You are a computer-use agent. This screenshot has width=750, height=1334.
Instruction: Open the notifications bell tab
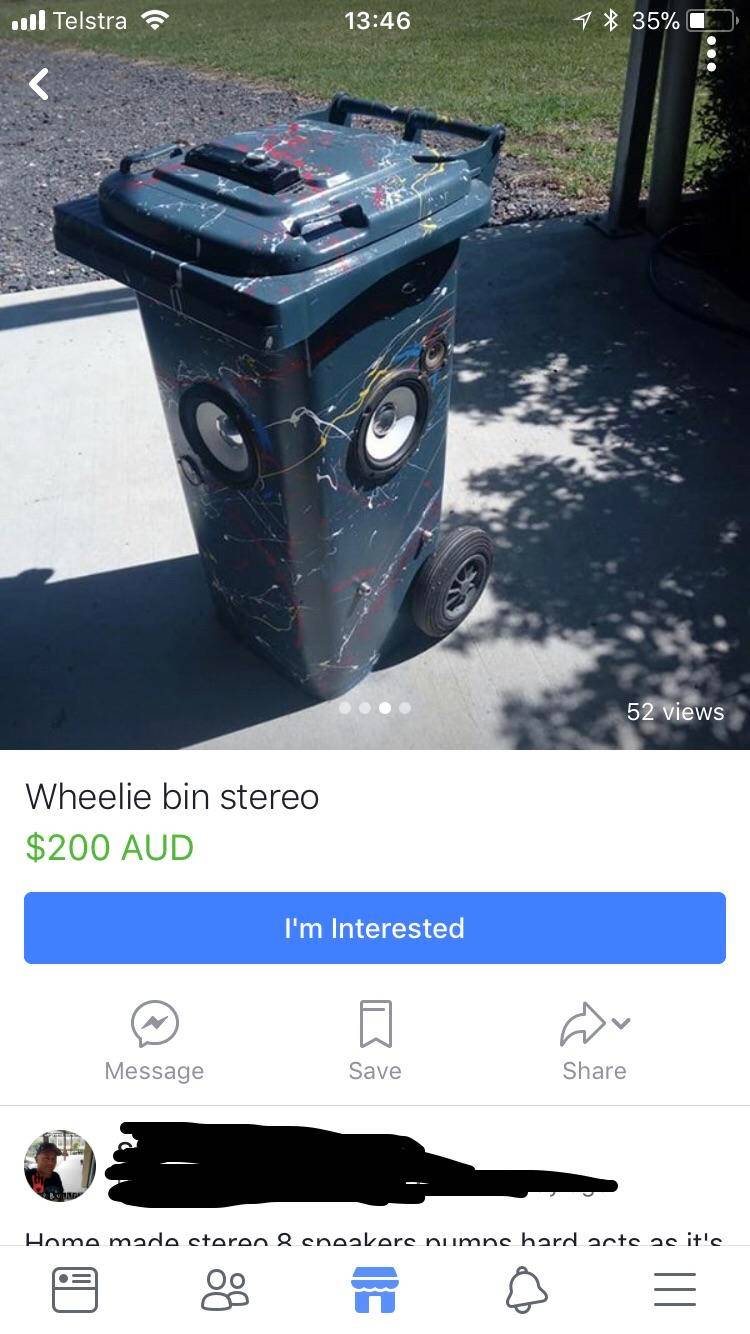(x=526, y=1289)
